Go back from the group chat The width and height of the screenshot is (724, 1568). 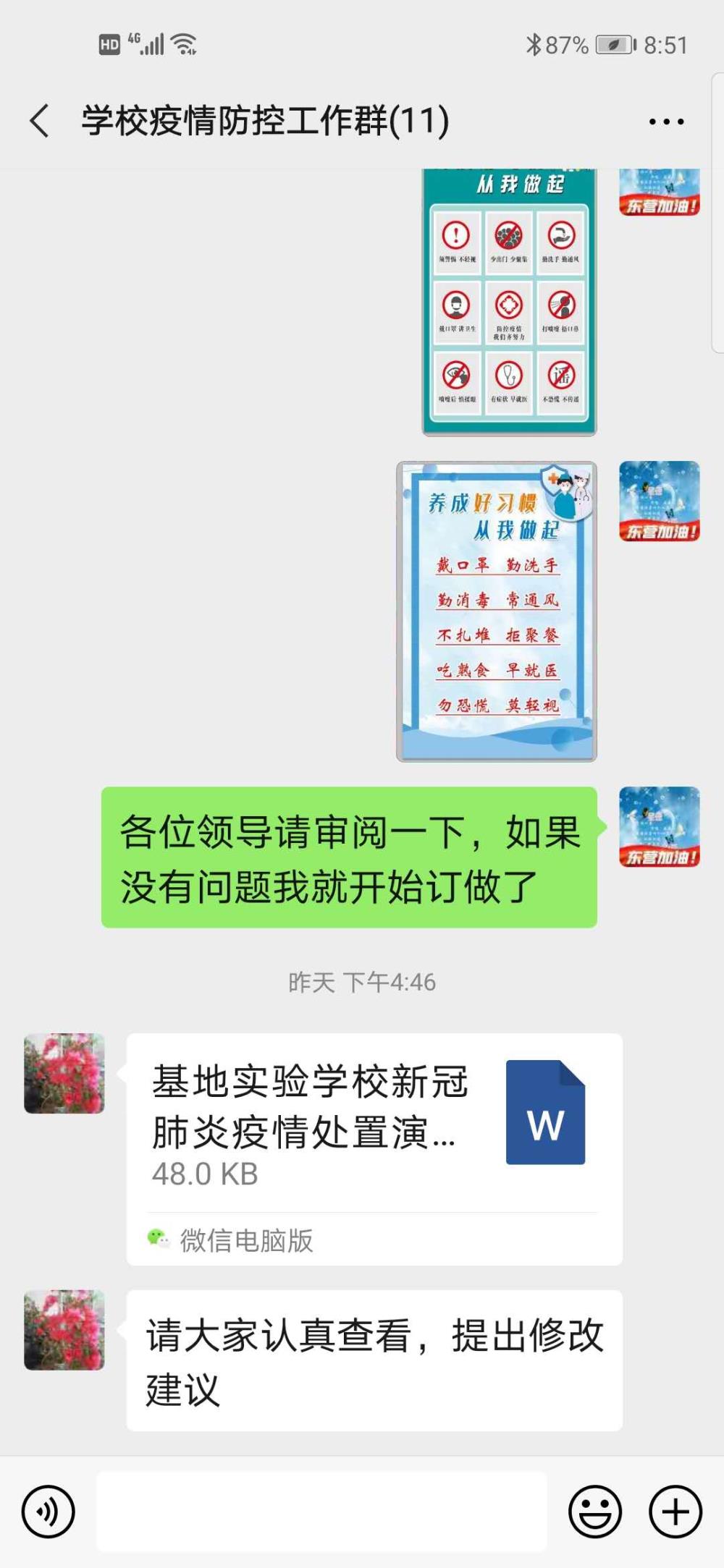click(x=40, y=120)
